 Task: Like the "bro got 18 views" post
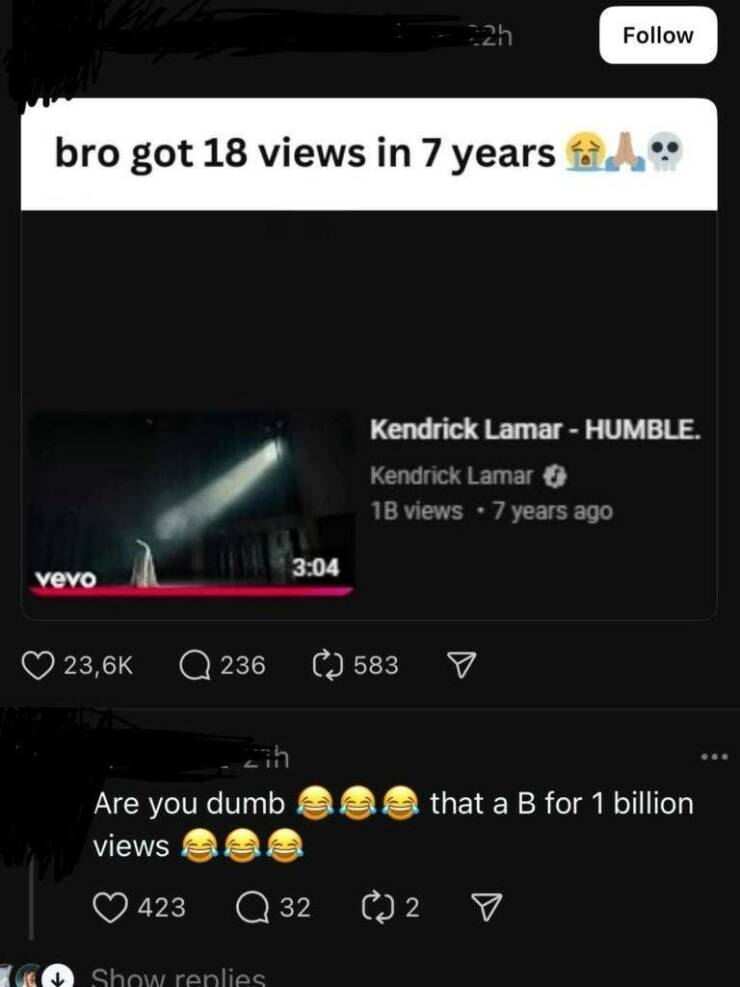point(38,665)
